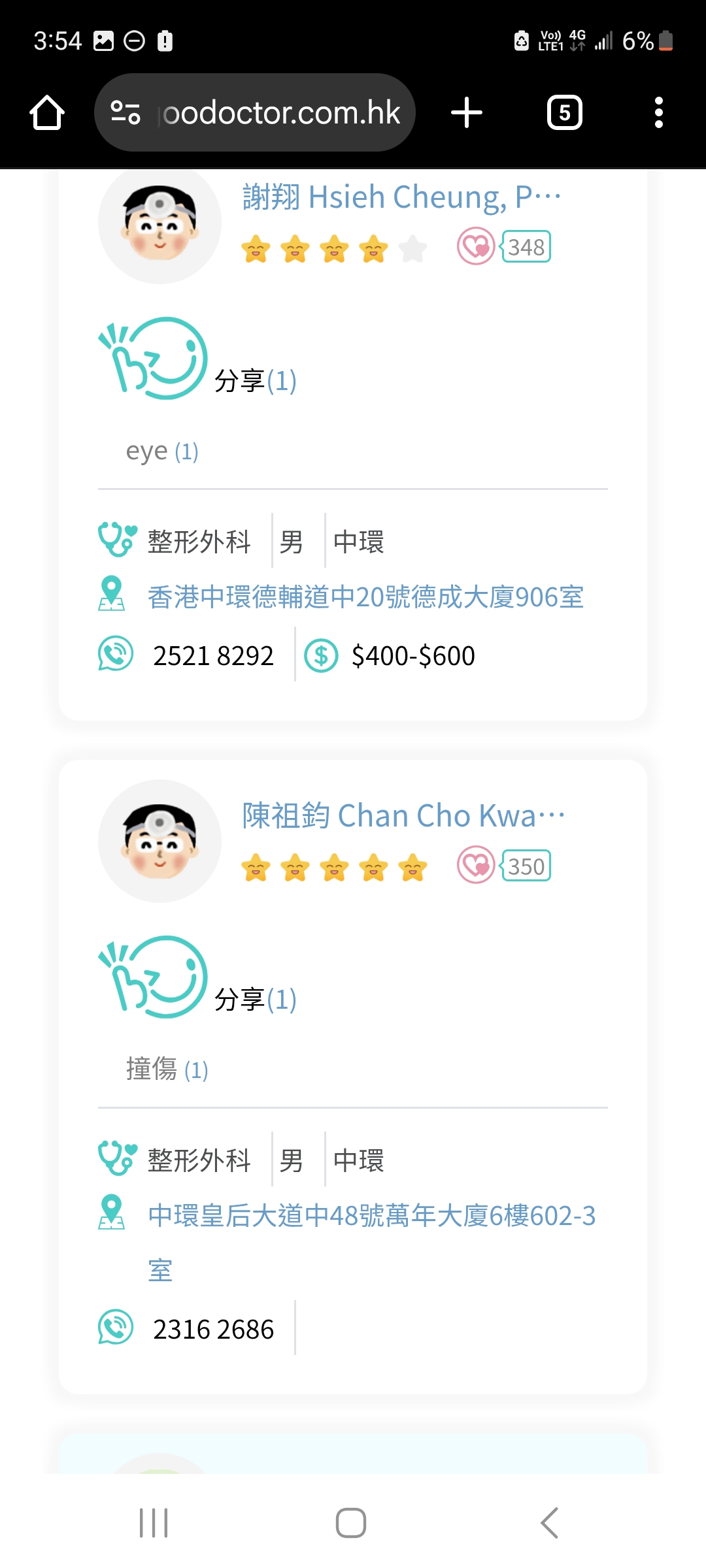Add 謝翔 Hsieh Cheung to favorites
The width and height of the screenshot is (706, 1568).
click(475, 246)
